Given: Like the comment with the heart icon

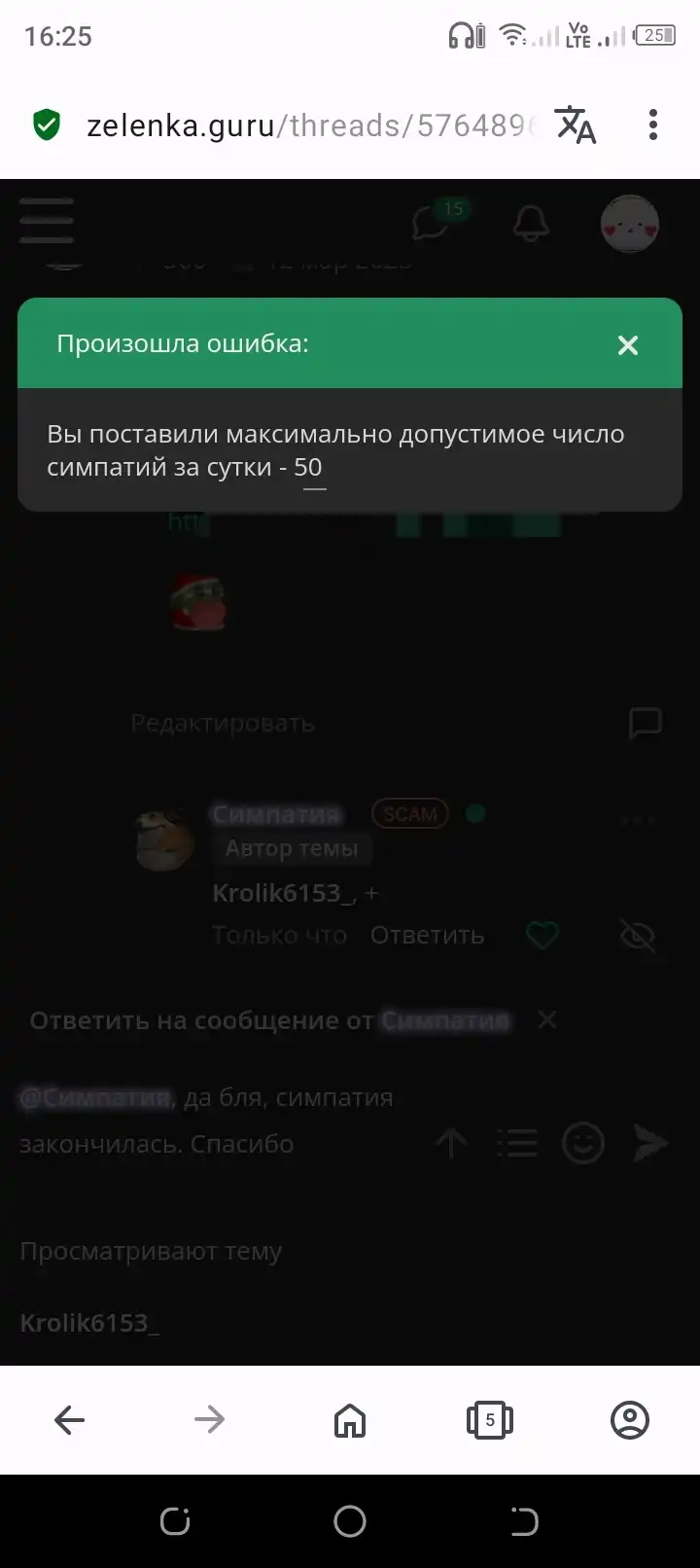Looking at the screenshot, I should point(542,936).
